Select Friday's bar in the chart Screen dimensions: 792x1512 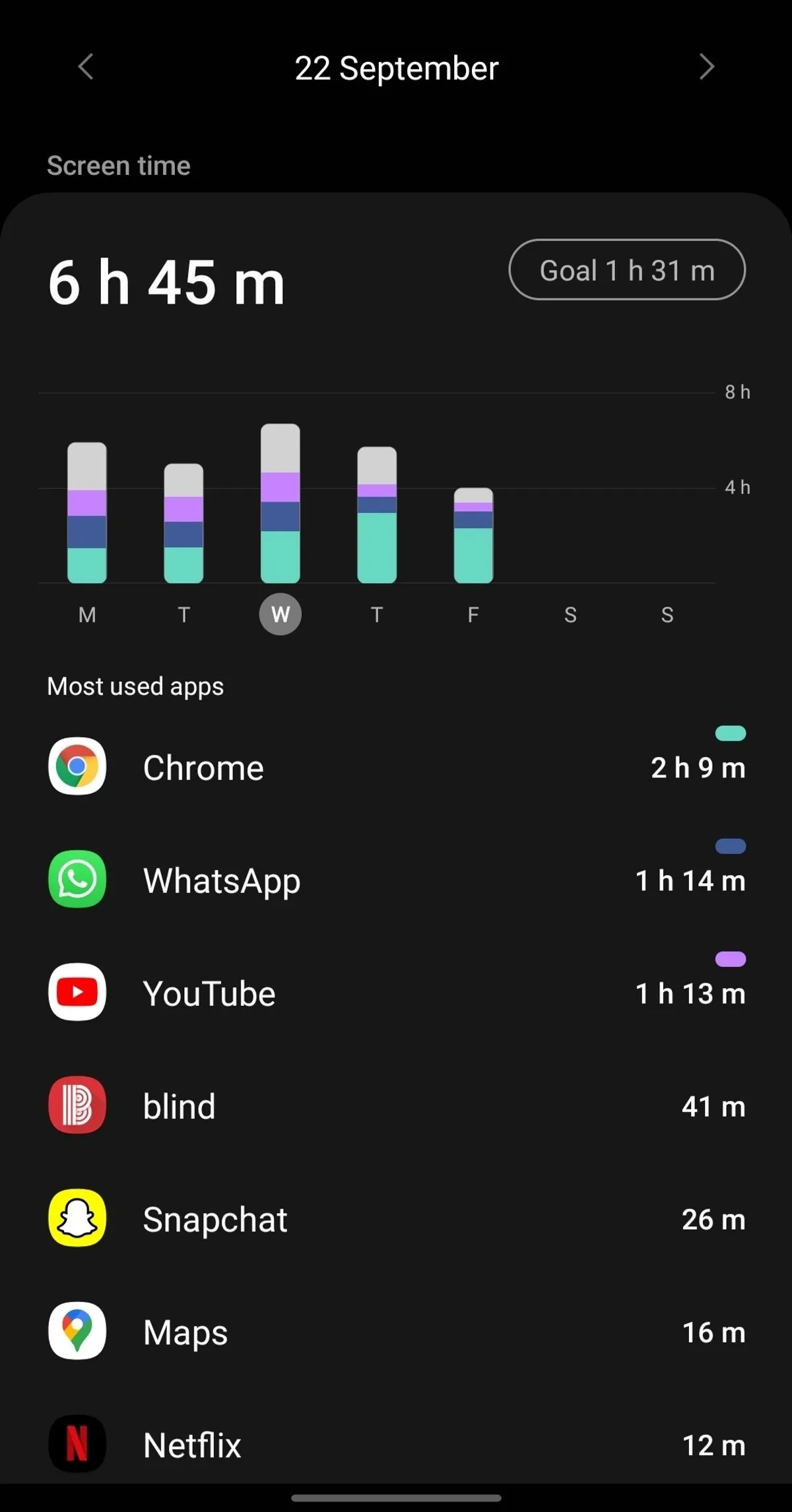coord(473,535)
